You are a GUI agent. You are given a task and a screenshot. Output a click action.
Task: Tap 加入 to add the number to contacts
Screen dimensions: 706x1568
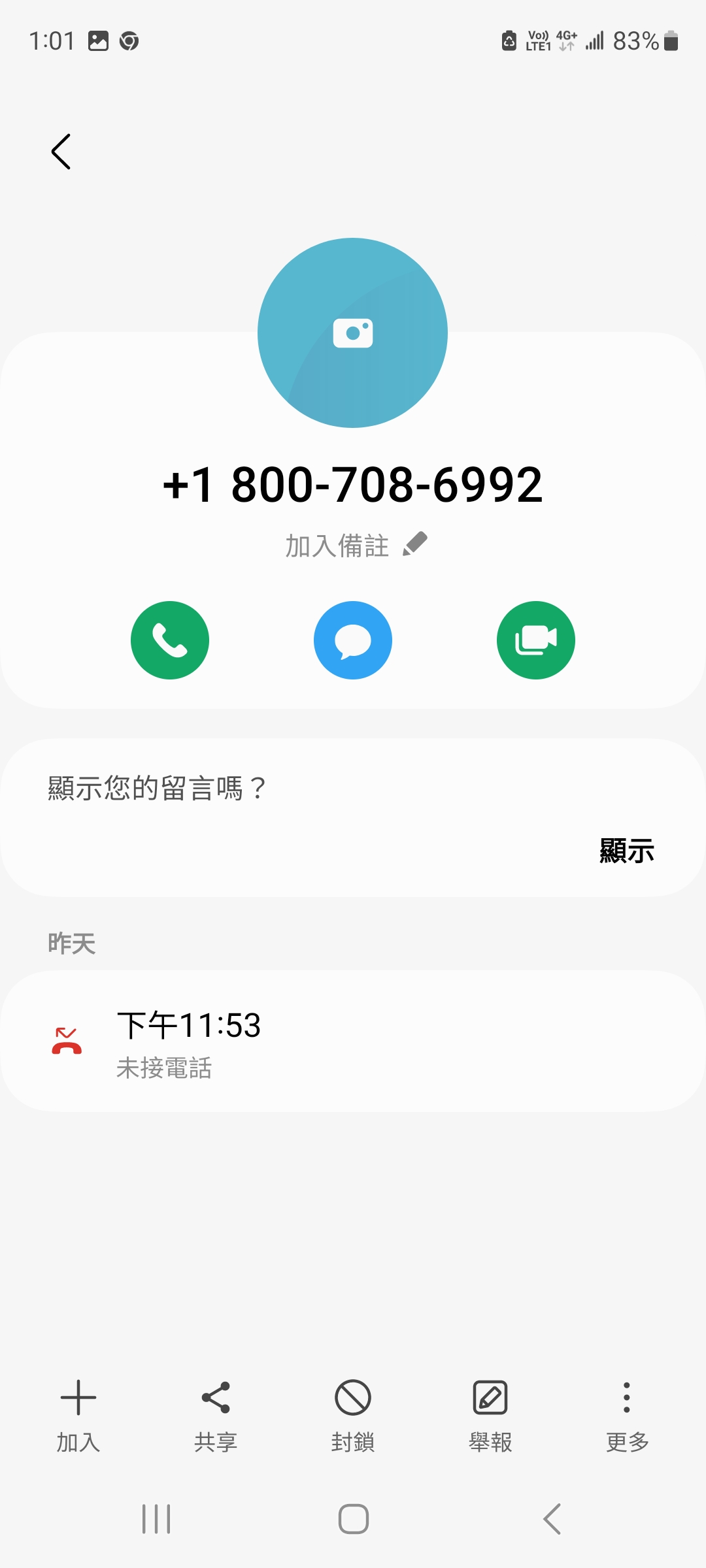point(78,1411)
